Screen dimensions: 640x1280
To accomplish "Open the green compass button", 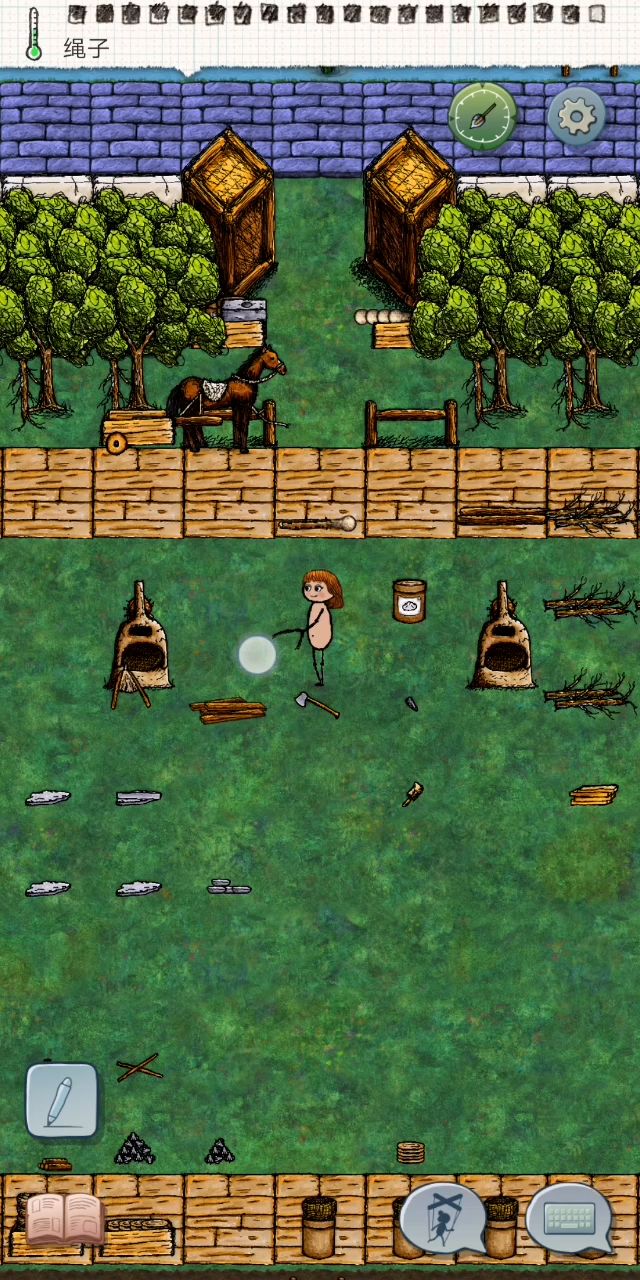I will 483,116.
